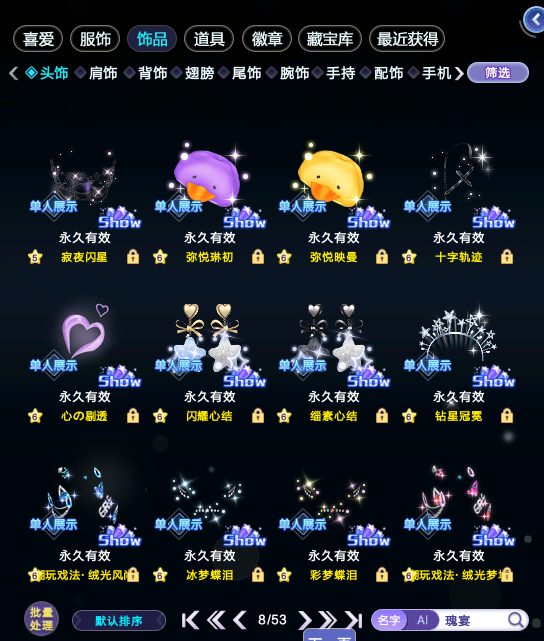Switch to the 服饰 tab
This screenshot has height=641, width=544.
pyautogui.click(x=95, y=39)
